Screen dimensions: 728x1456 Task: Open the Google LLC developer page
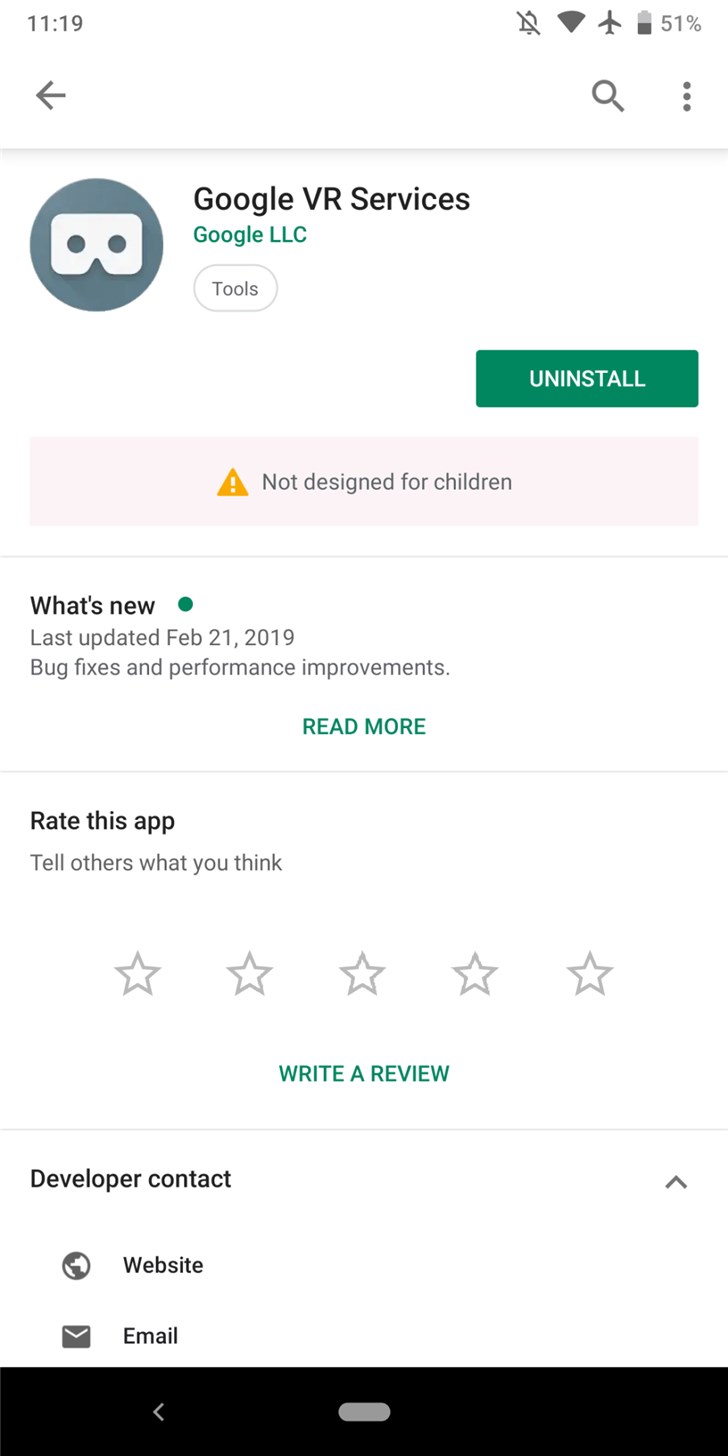(250, 235)
